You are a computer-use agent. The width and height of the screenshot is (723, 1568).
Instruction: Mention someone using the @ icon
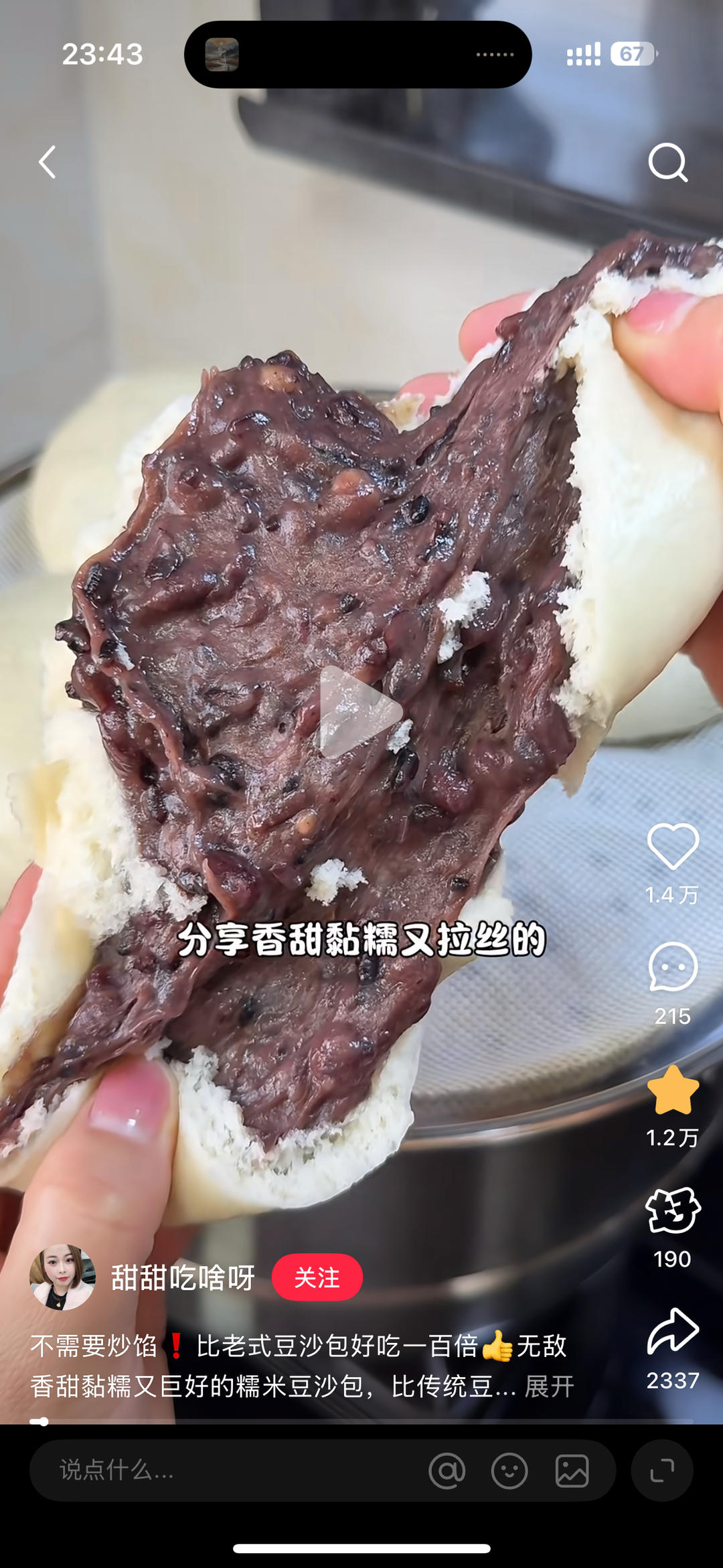tap(447, 1471)
